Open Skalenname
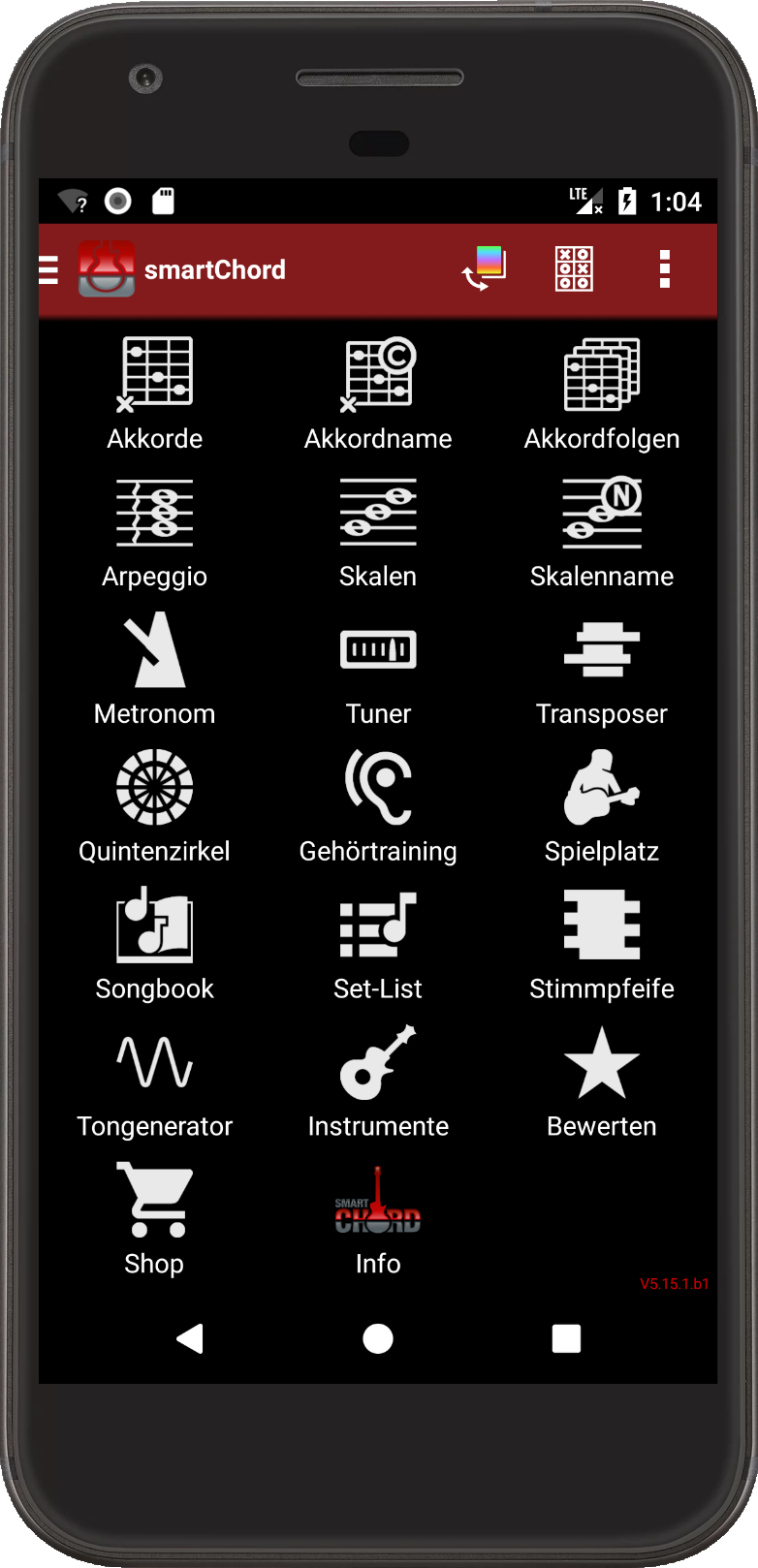Image resolution: width=758 pixels, height=1568 pixels. point(601,531)
